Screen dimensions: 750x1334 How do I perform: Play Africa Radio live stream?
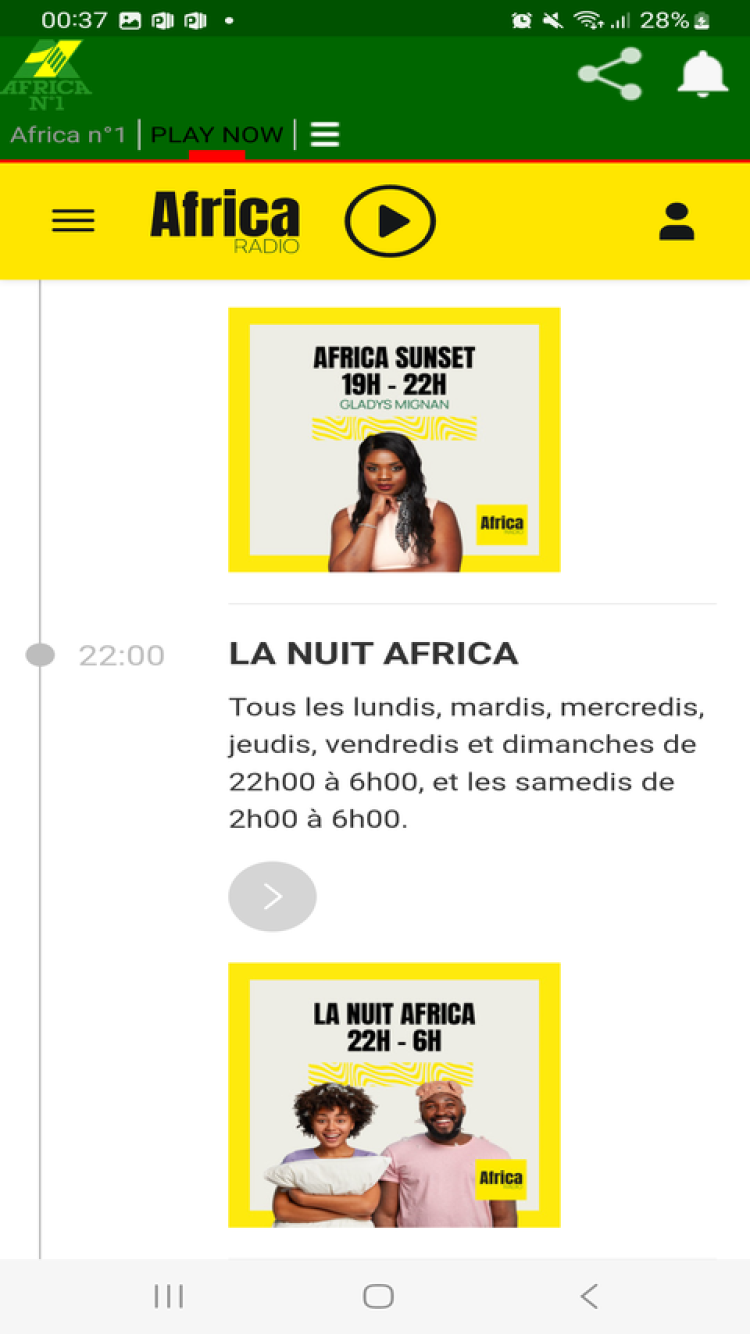tap(390, 221)
